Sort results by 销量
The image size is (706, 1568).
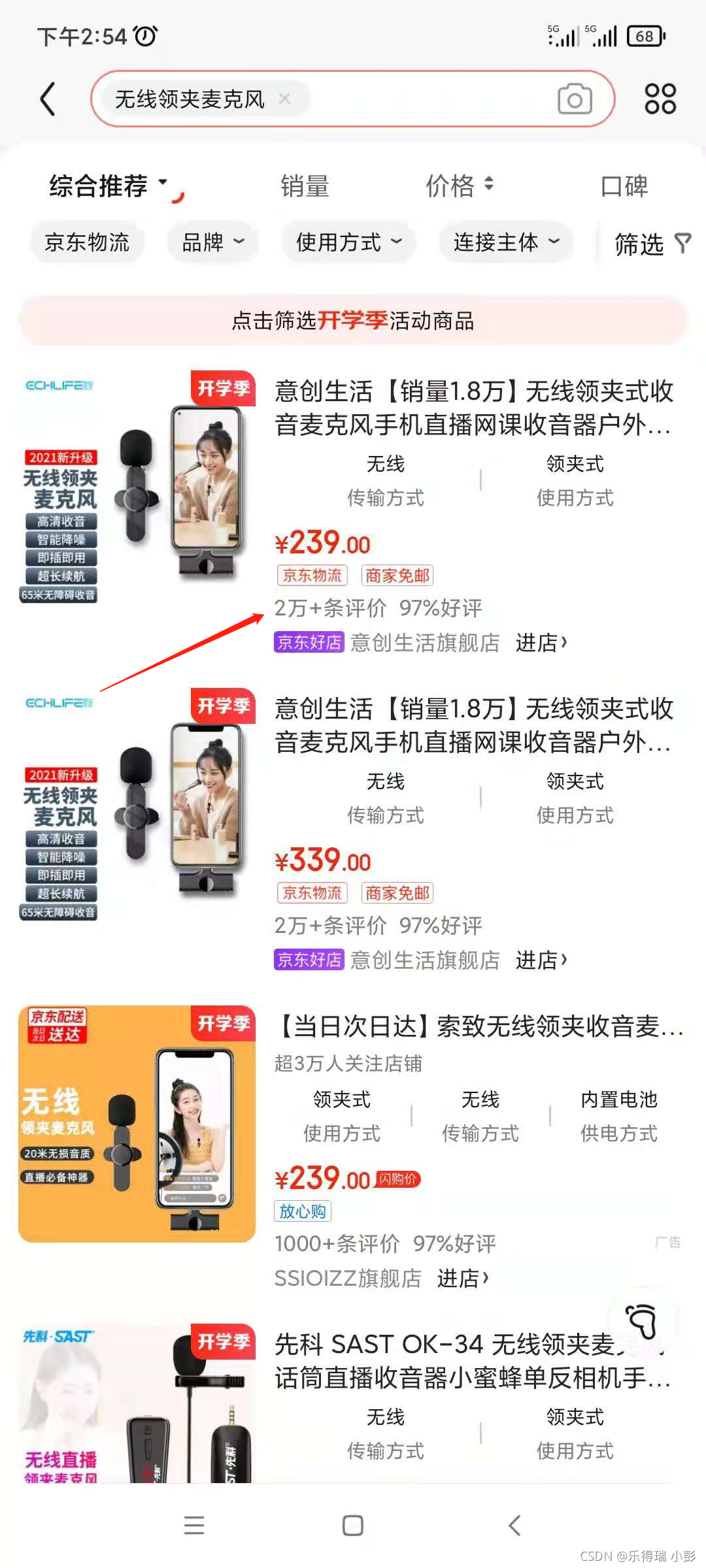point(305,187)
